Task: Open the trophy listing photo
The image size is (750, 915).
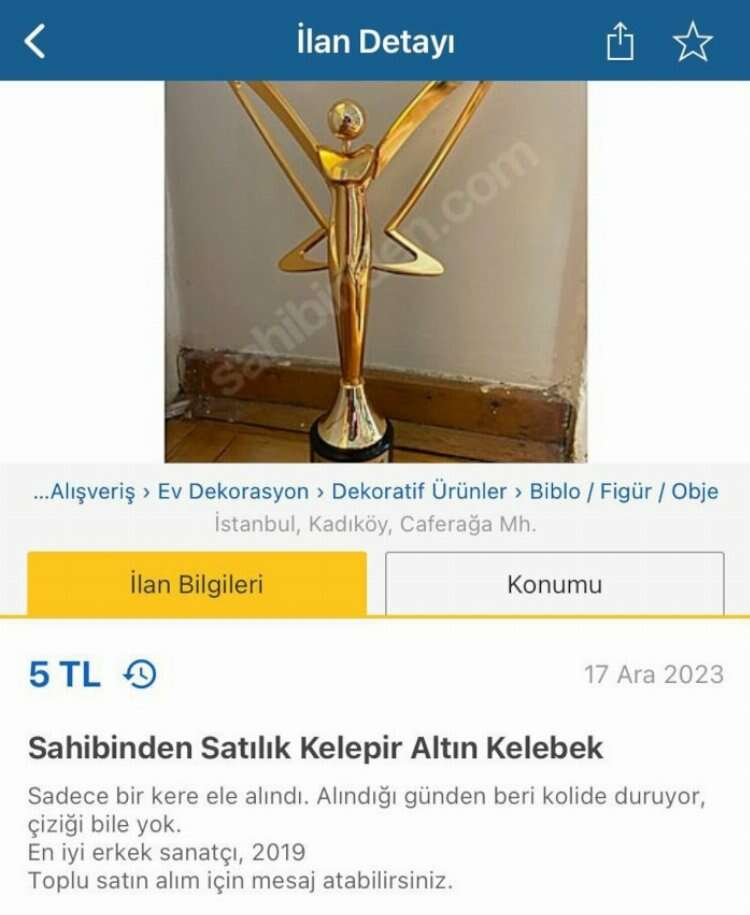Action: click(x=375, y=270)
